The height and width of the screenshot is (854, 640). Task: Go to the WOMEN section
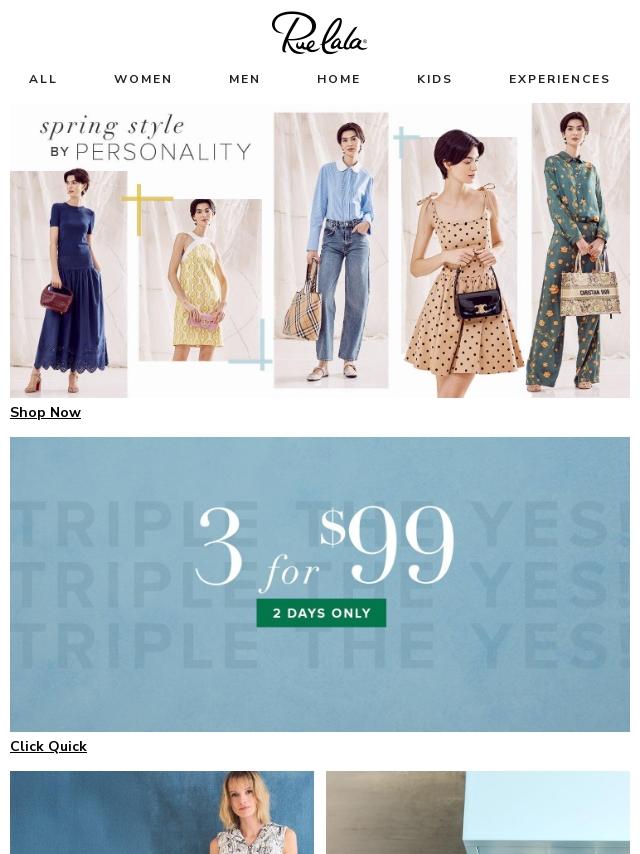pos(143,79)
